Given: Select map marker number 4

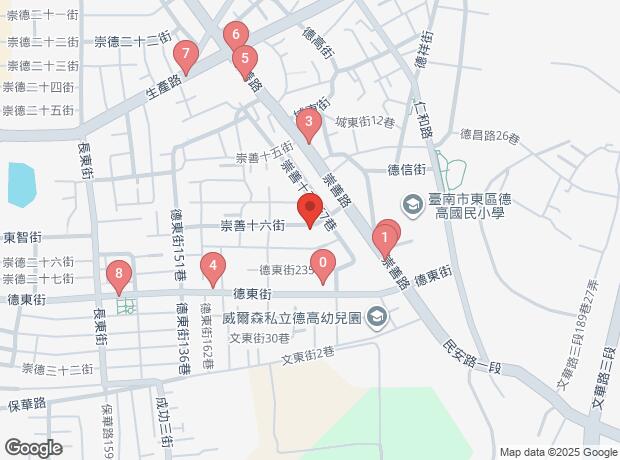Looking at the screenshot, I should 212,267.
